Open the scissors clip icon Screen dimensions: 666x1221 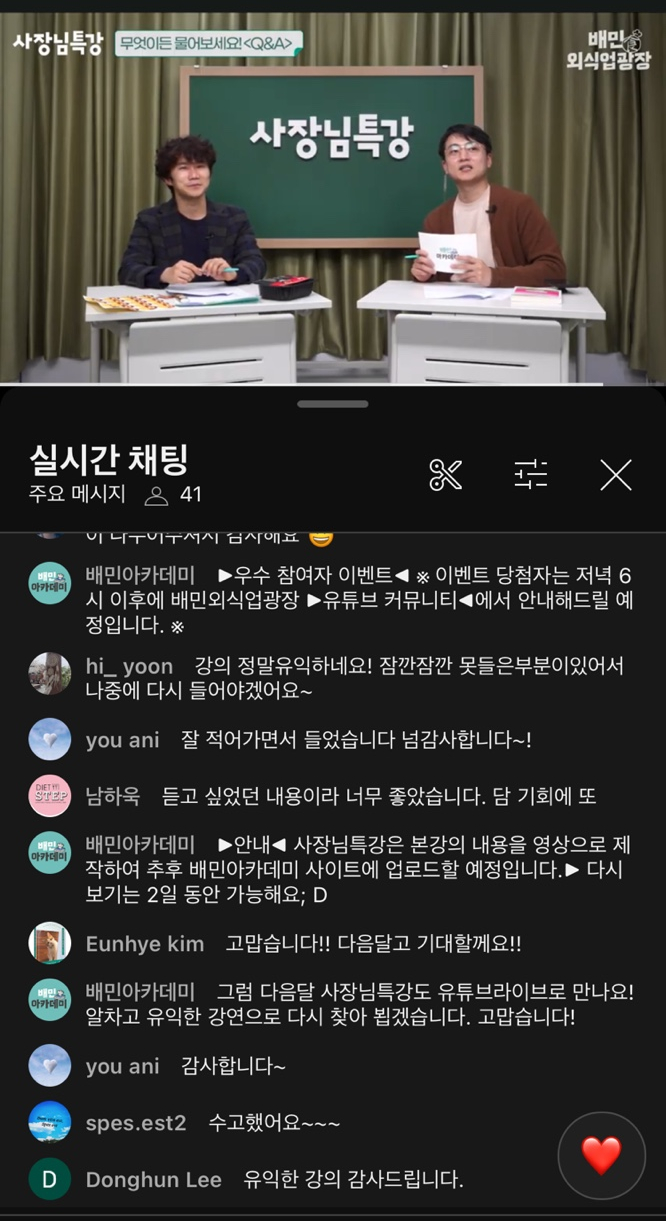pos(445,475)
